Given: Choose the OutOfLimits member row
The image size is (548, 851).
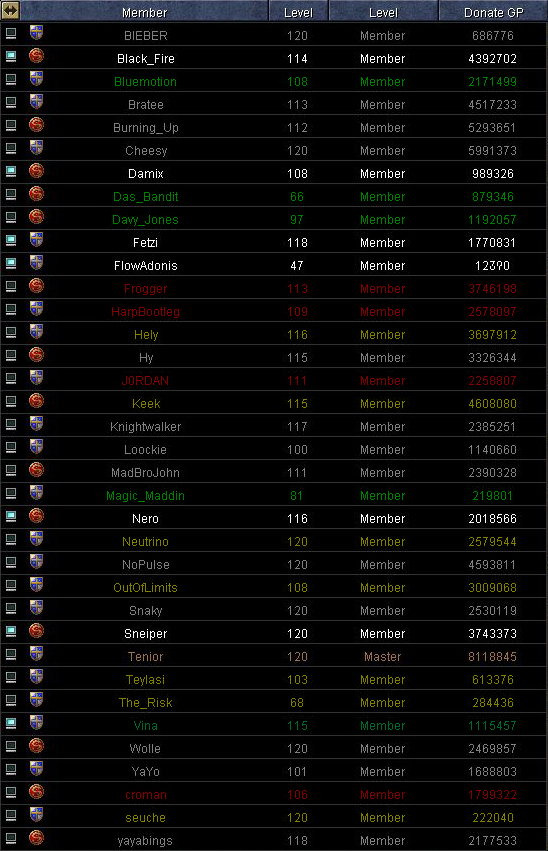Looking at the screenshot, I should click(x=274, y=587).
